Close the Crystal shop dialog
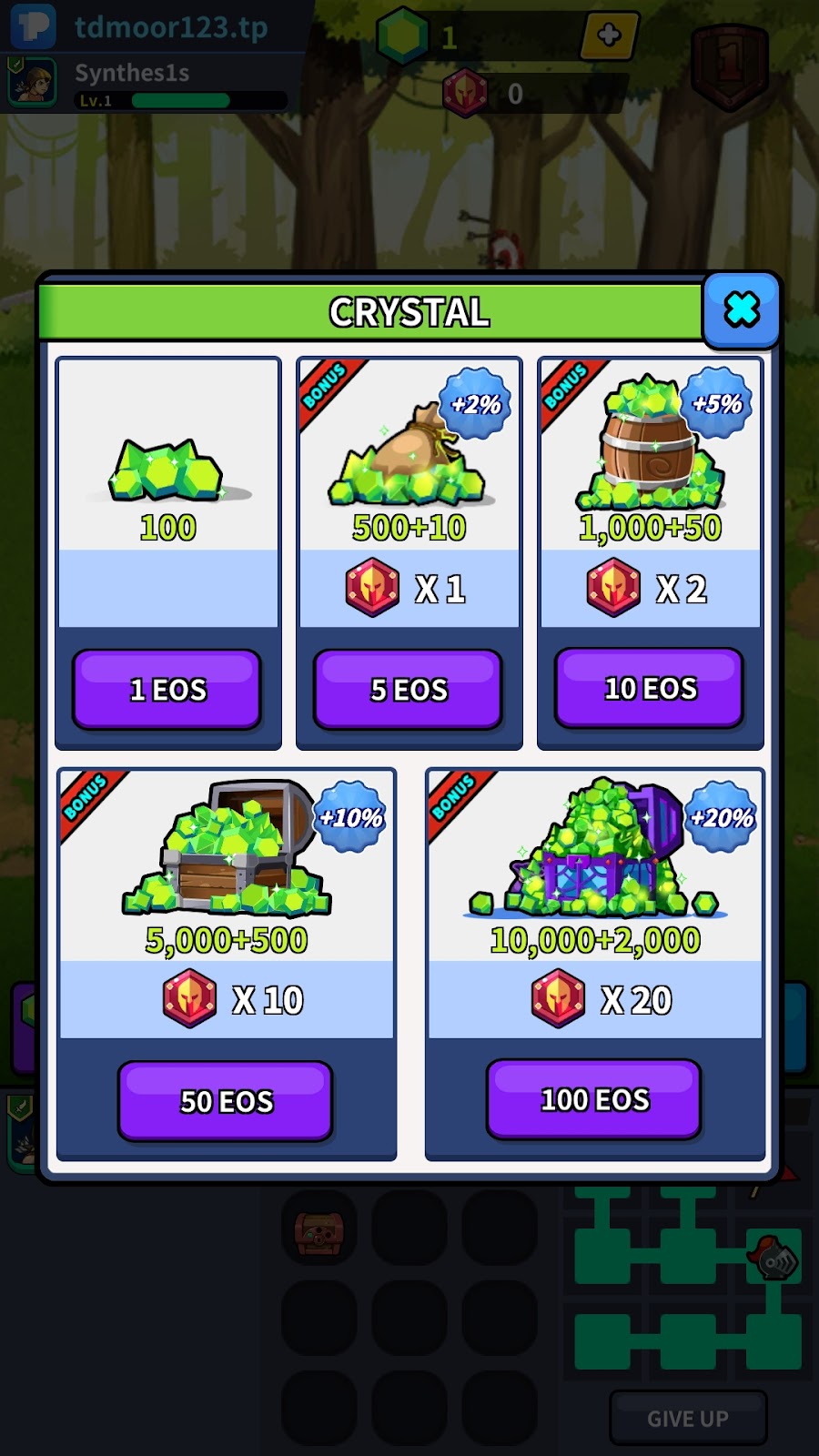819x1456 pixels. pyautogui.click(x=741, y=310)
